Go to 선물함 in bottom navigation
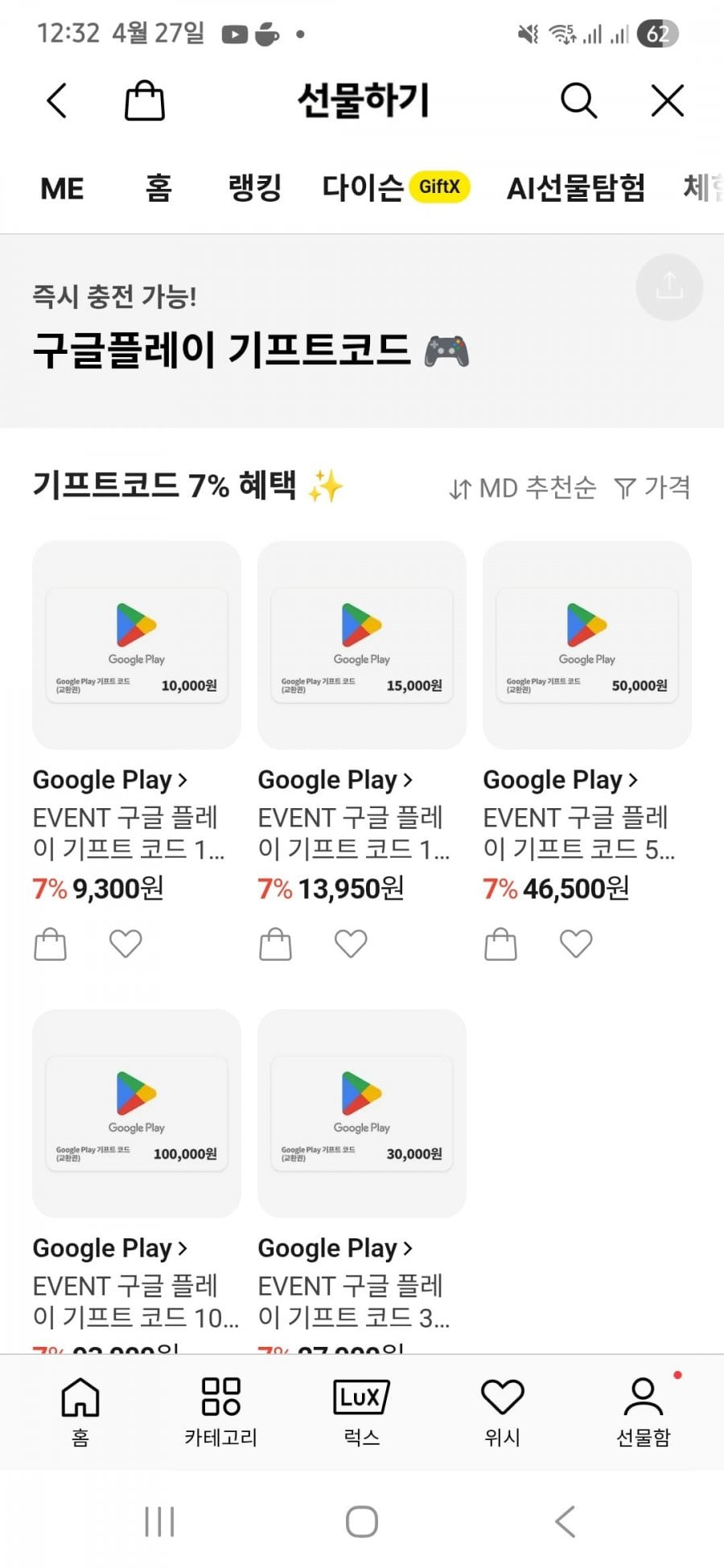Screen dimensions: 724x1568 (x=644, y=1410)
